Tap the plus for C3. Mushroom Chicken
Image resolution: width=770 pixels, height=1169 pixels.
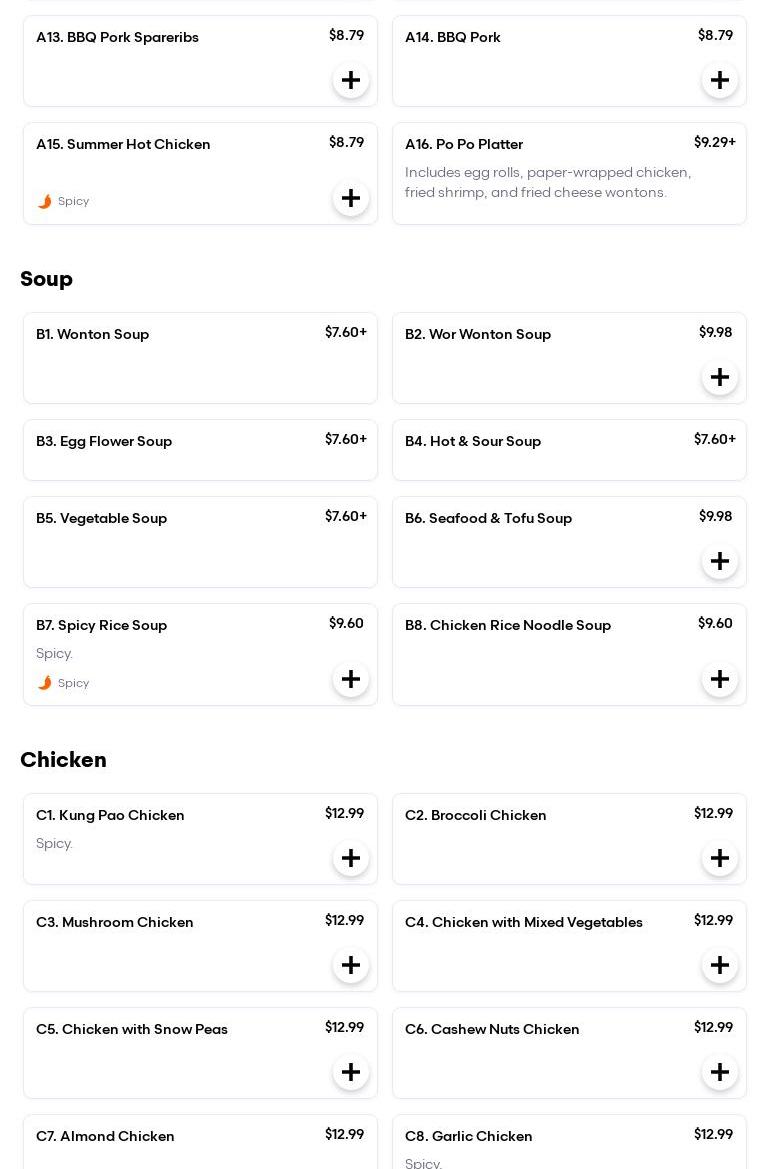coord(351,965)
